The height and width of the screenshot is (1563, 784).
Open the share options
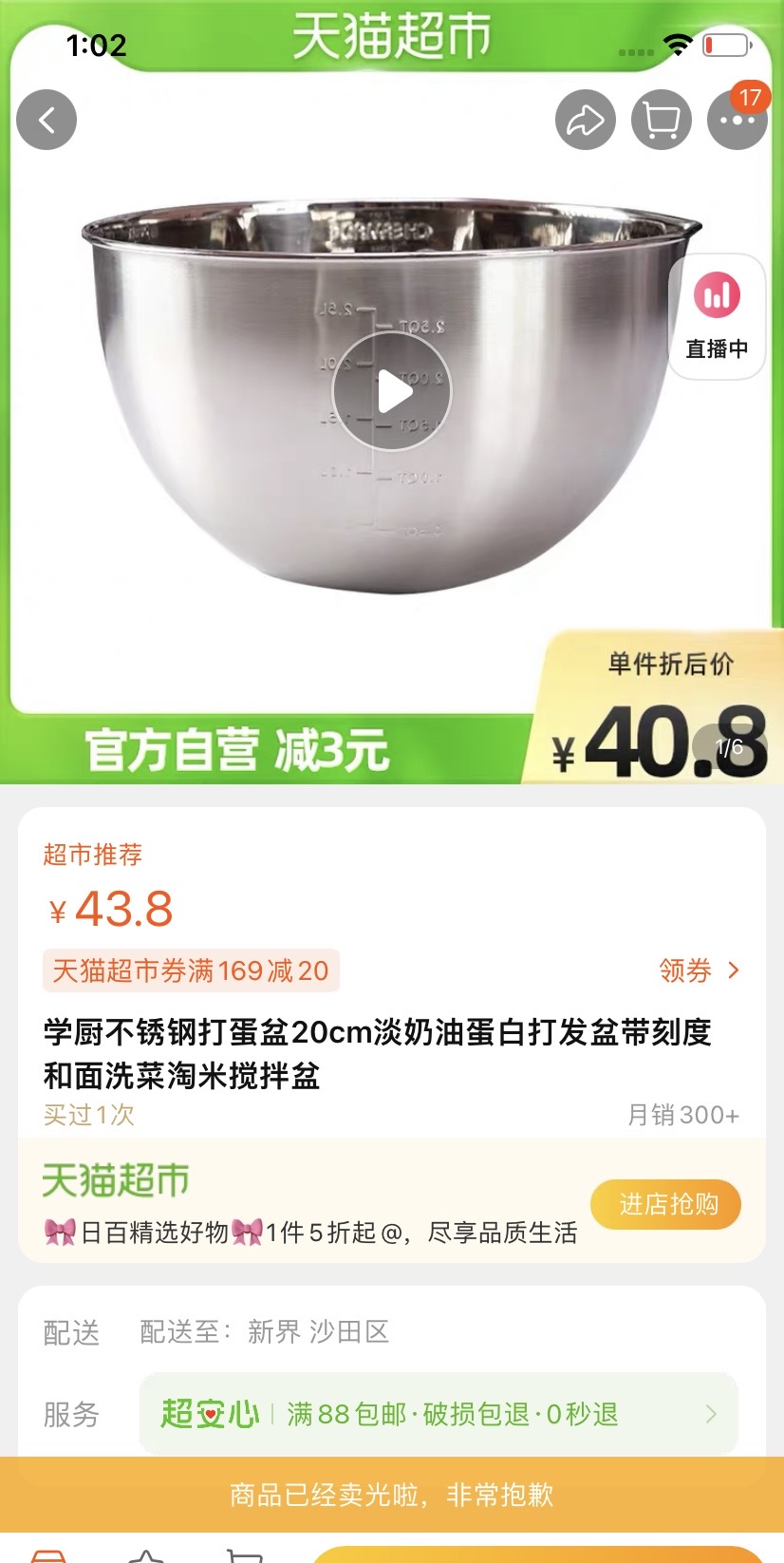[x=585, y=120]
